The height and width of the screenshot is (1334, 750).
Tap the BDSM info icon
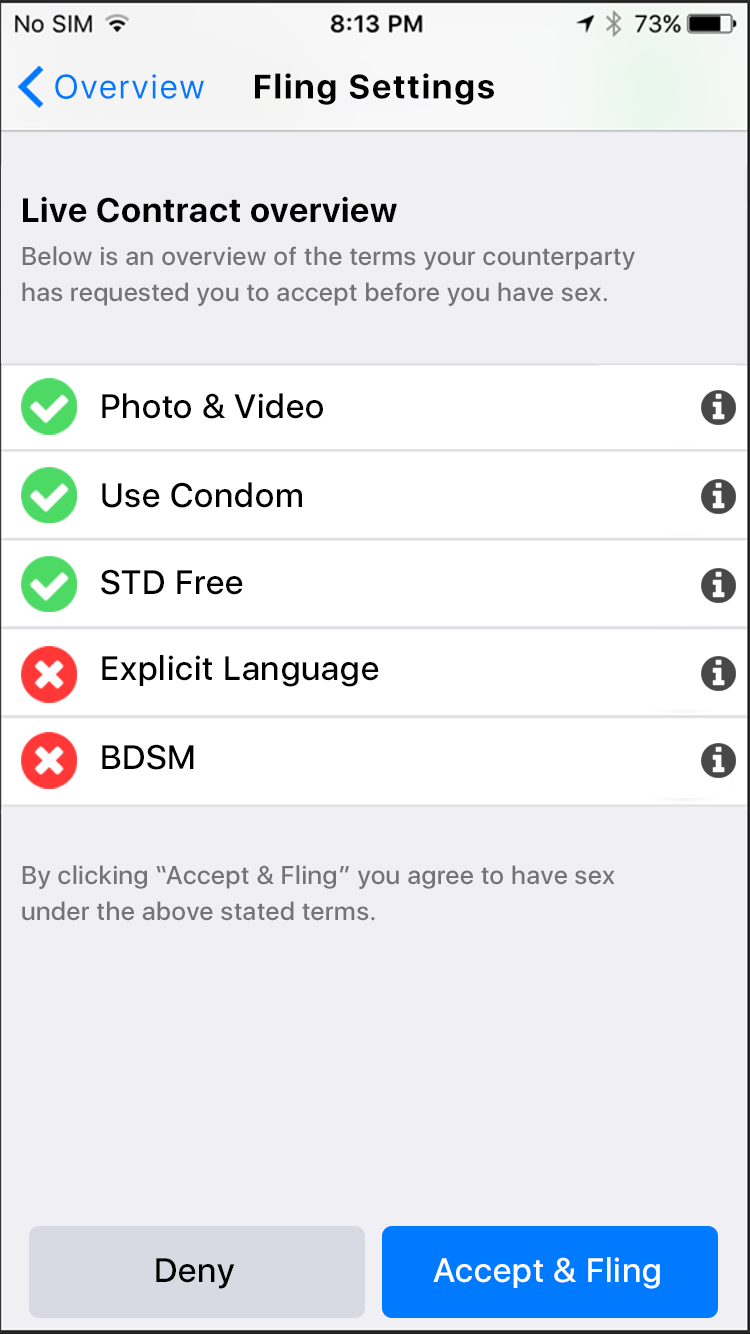pyautogui.click(x=718, y=761)
